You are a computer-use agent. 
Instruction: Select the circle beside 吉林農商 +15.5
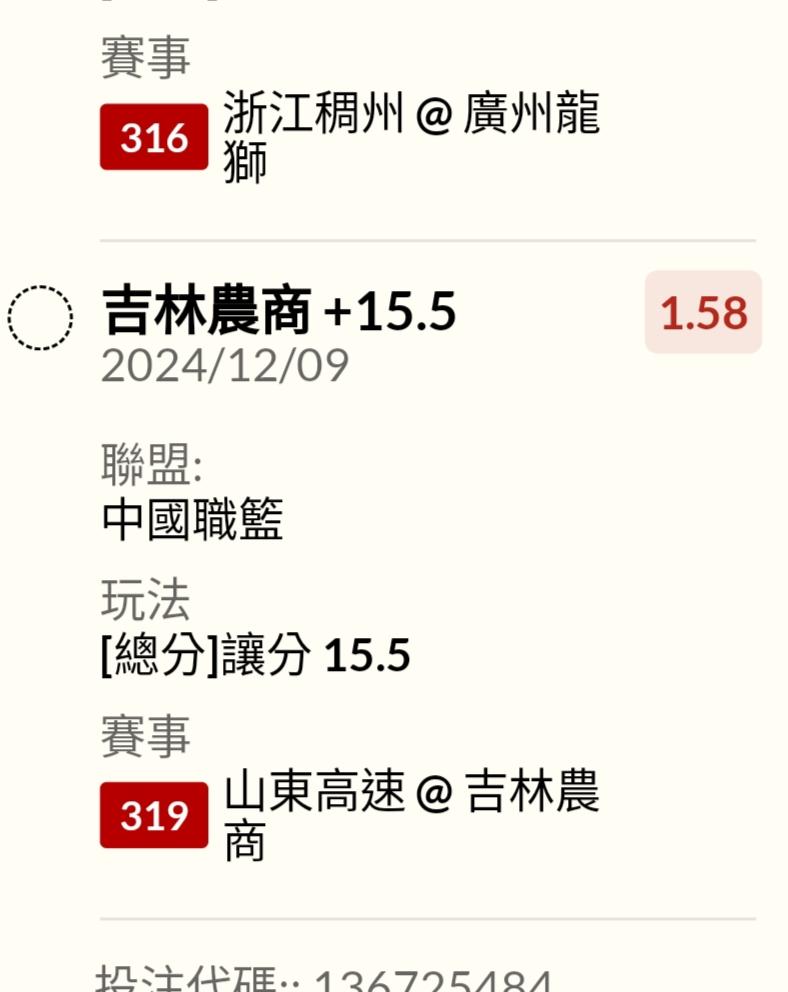pos(41,318)
